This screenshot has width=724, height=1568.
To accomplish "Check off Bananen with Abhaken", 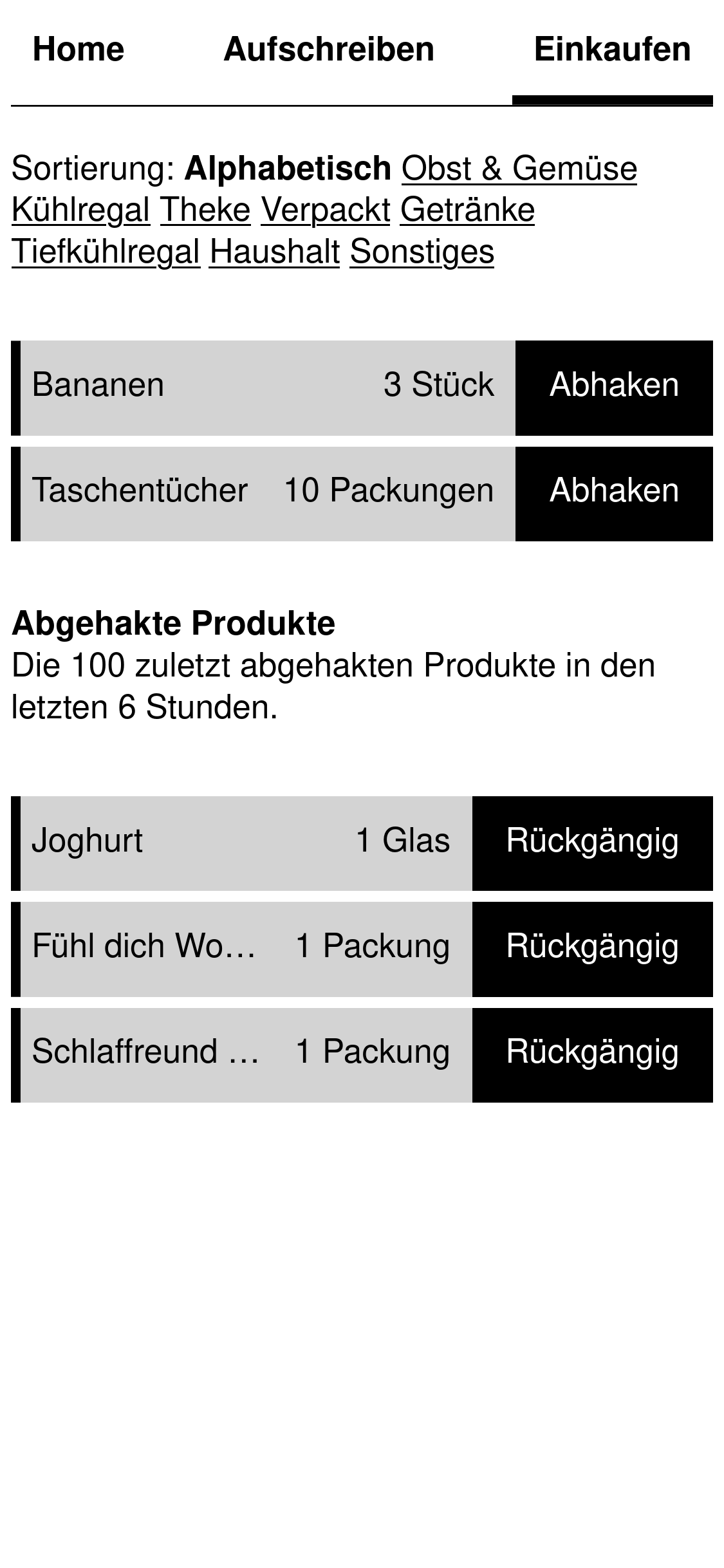I will pos(614,388).
